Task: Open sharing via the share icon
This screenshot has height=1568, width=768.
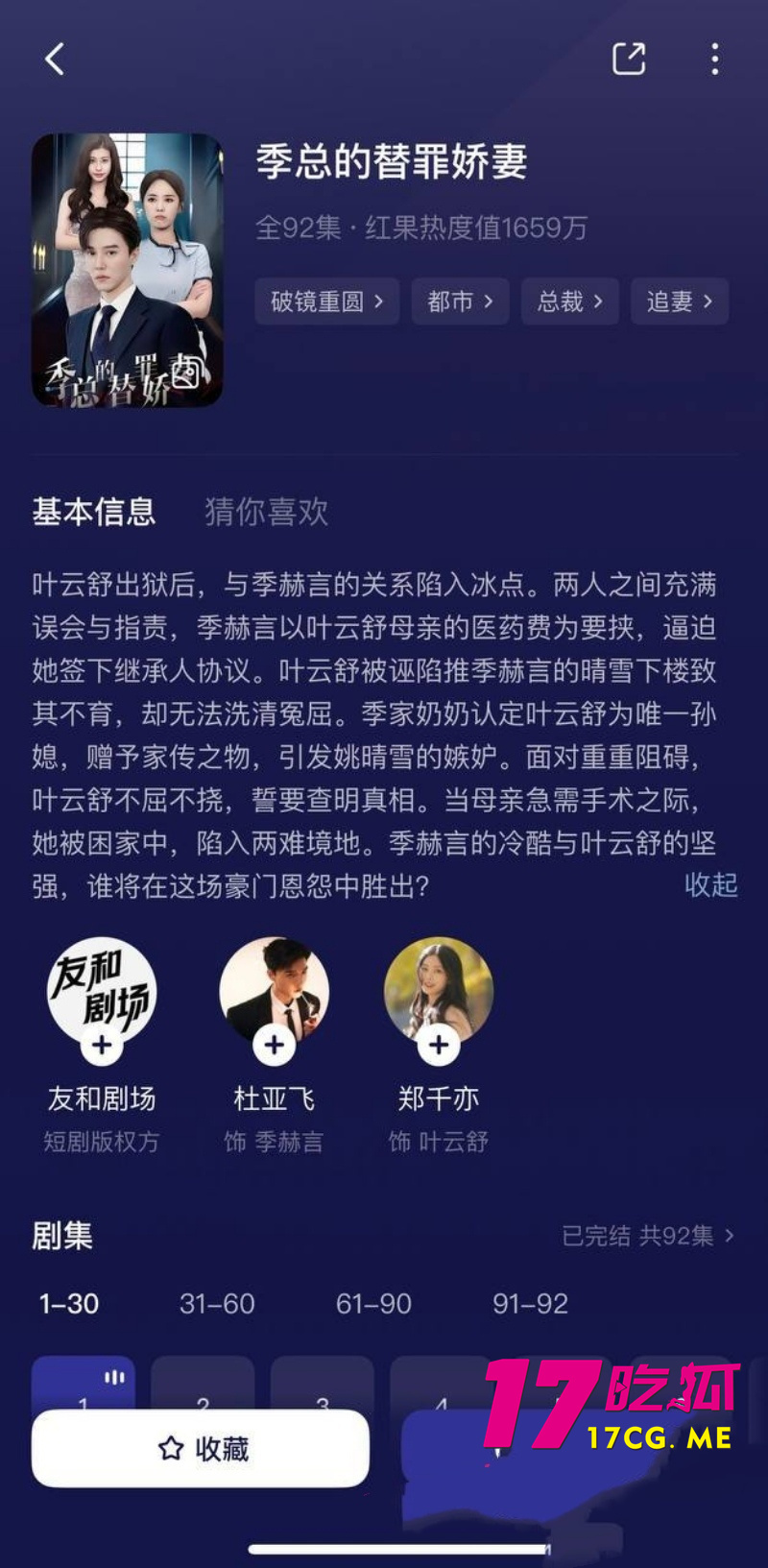Action: [x=629, y=59]
